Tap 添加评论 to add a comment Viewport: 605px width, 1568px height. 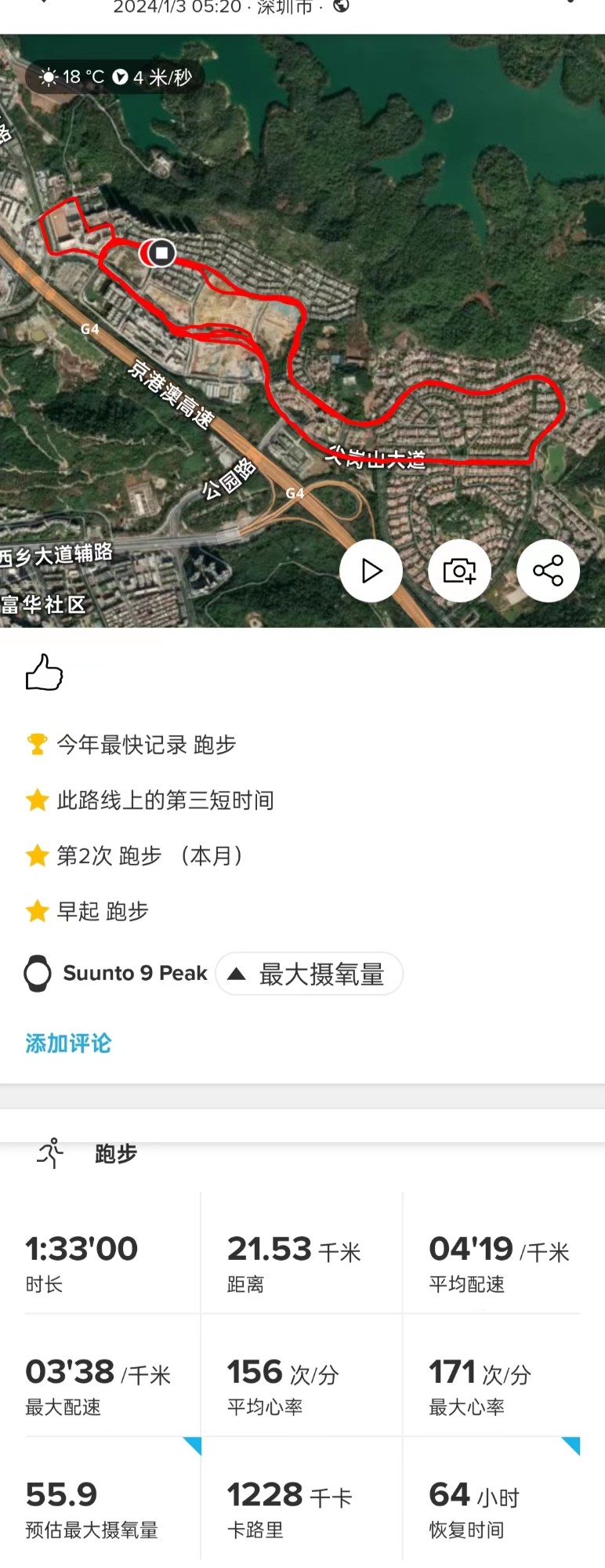click(x=68, y=1043)
